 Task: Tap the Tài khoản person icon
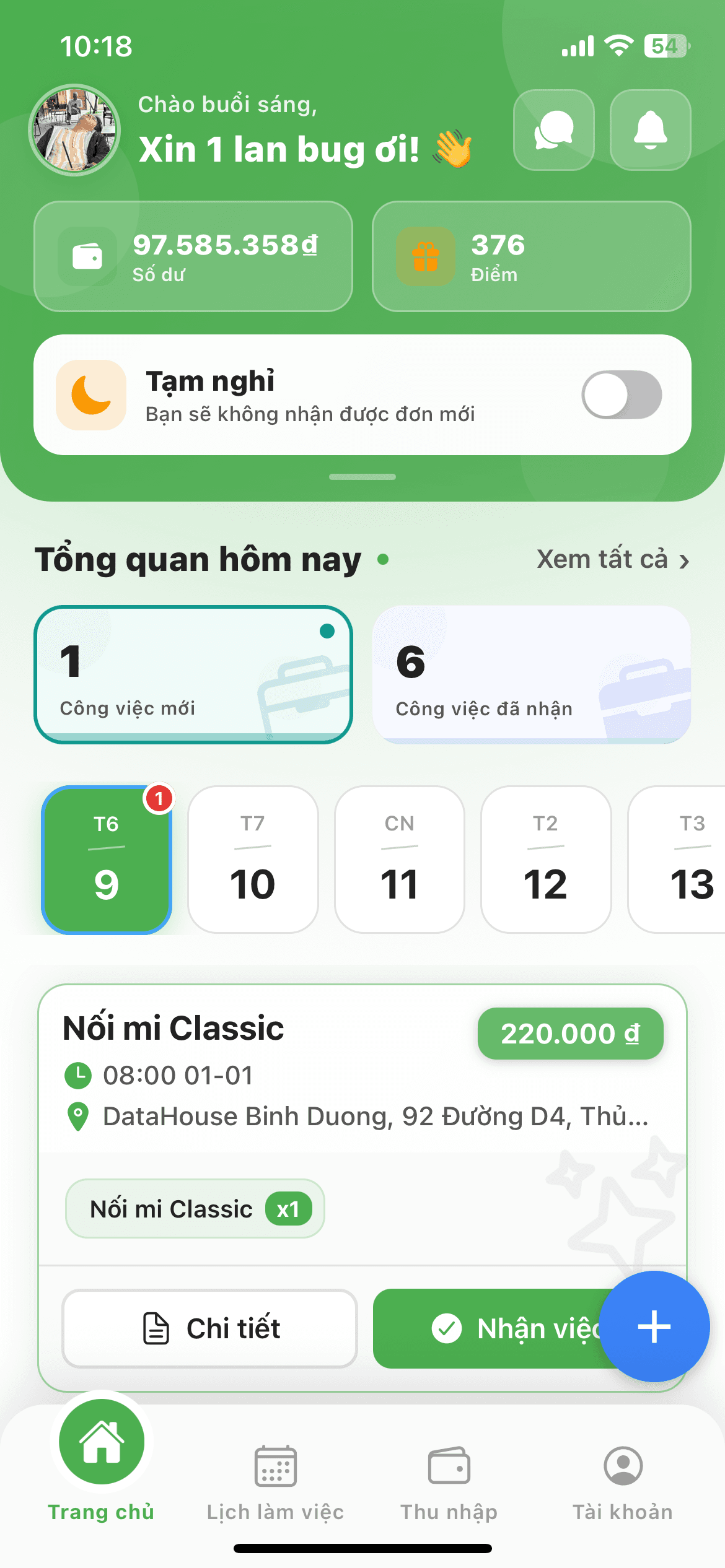(x=623, y=1465)
